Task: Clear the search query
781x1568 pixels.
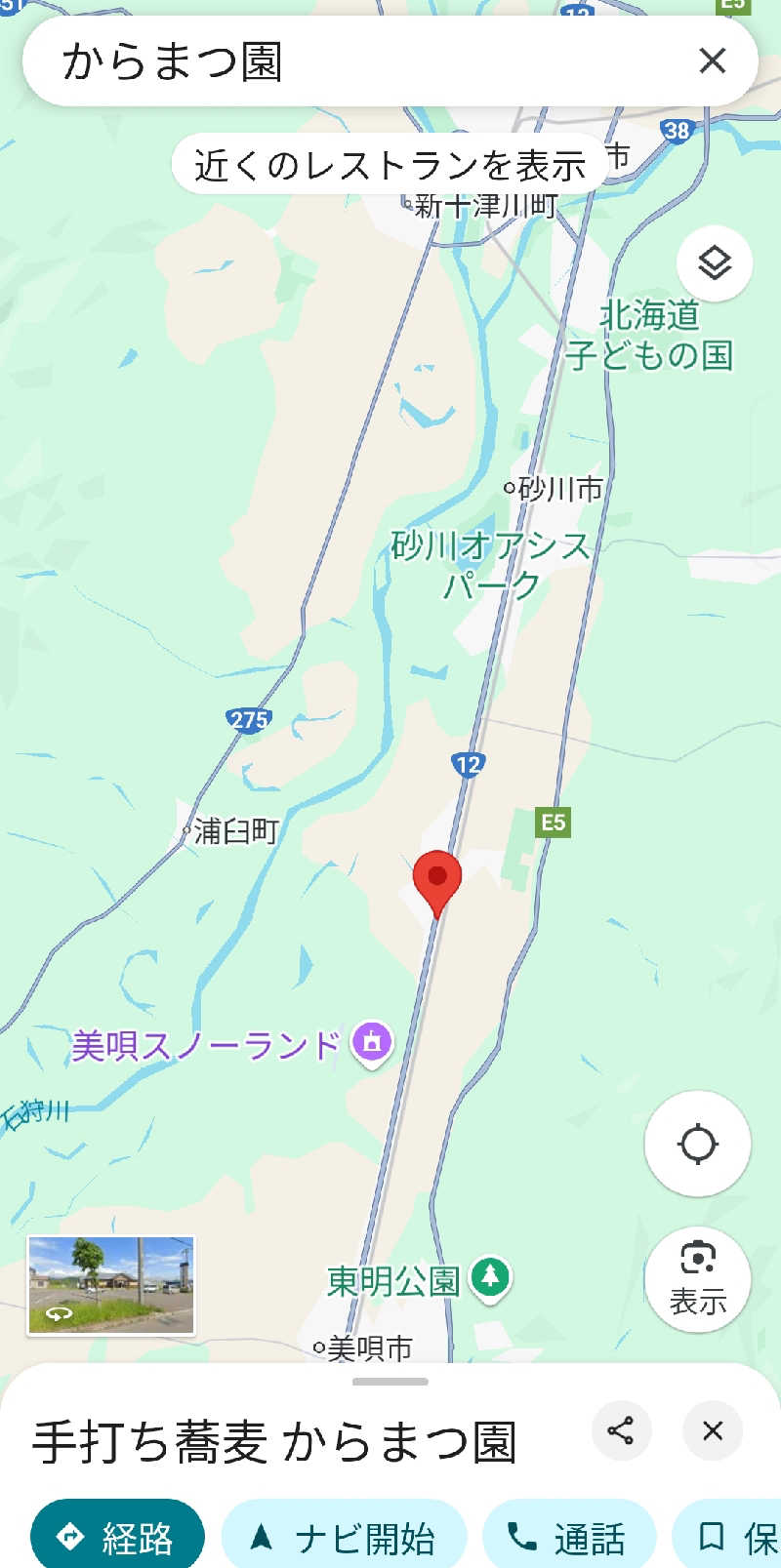Action: [713, 61]
